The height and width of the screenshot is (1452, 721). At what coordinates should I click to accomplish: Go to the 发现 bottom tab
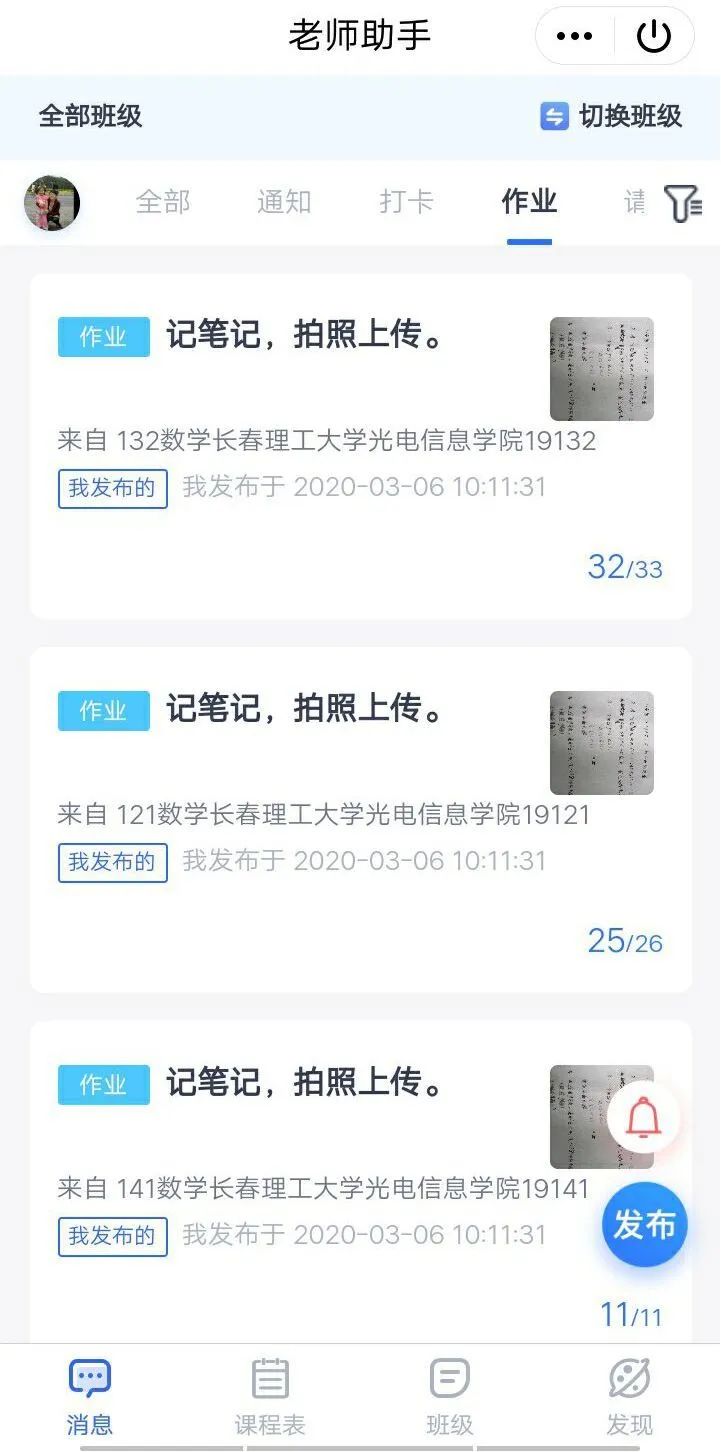point(629,1396)
